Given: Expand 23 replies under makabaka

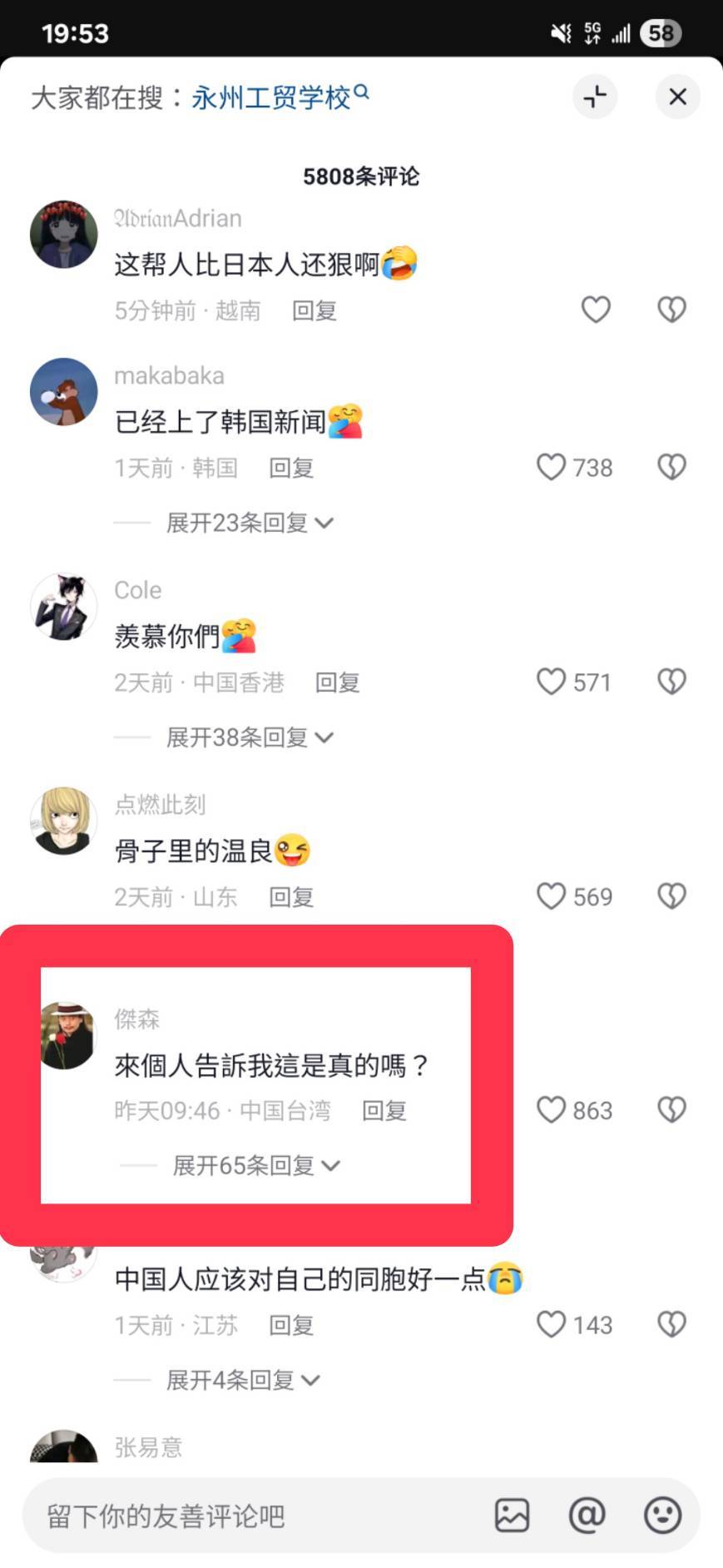Looking at the screenshot, I should 250,523.
